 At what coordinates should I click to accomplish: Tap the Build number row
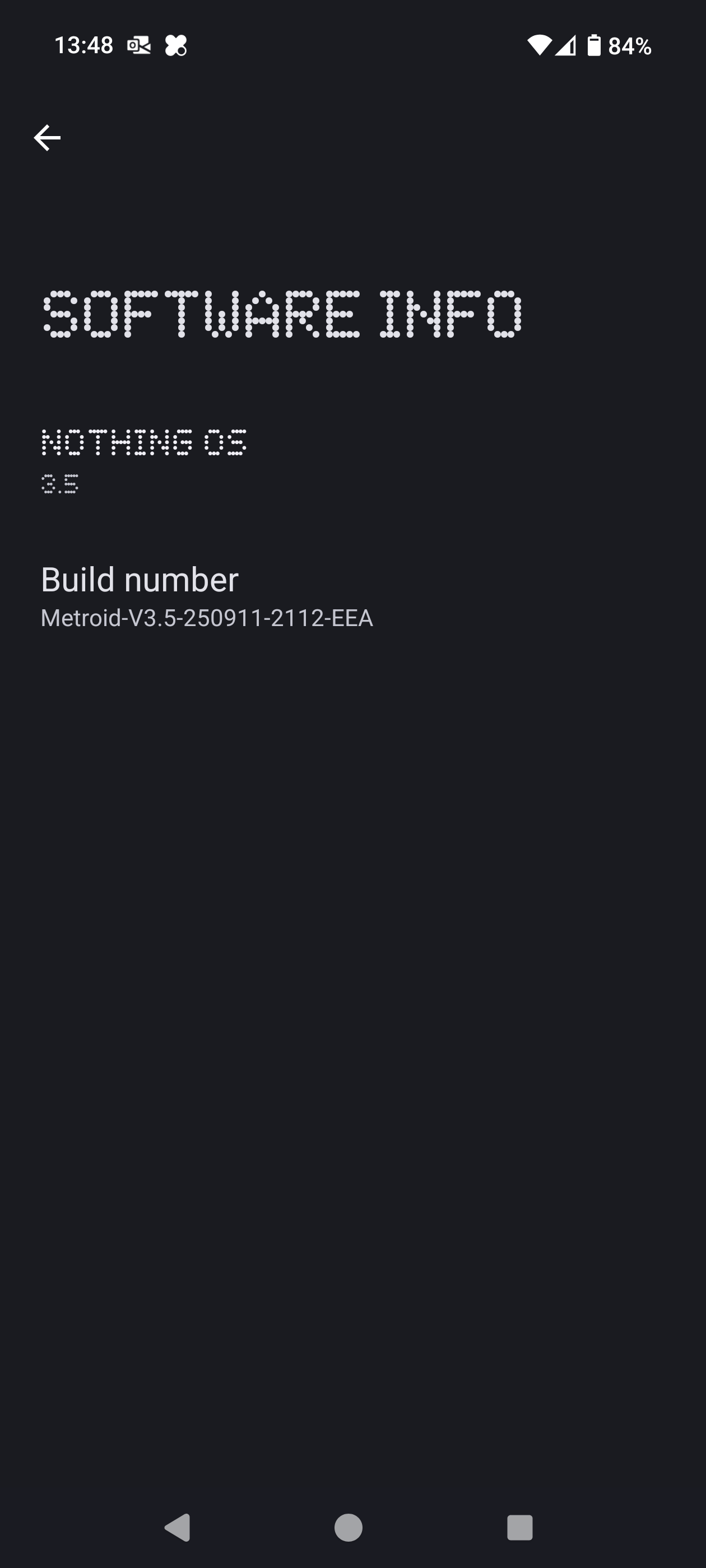206,596
